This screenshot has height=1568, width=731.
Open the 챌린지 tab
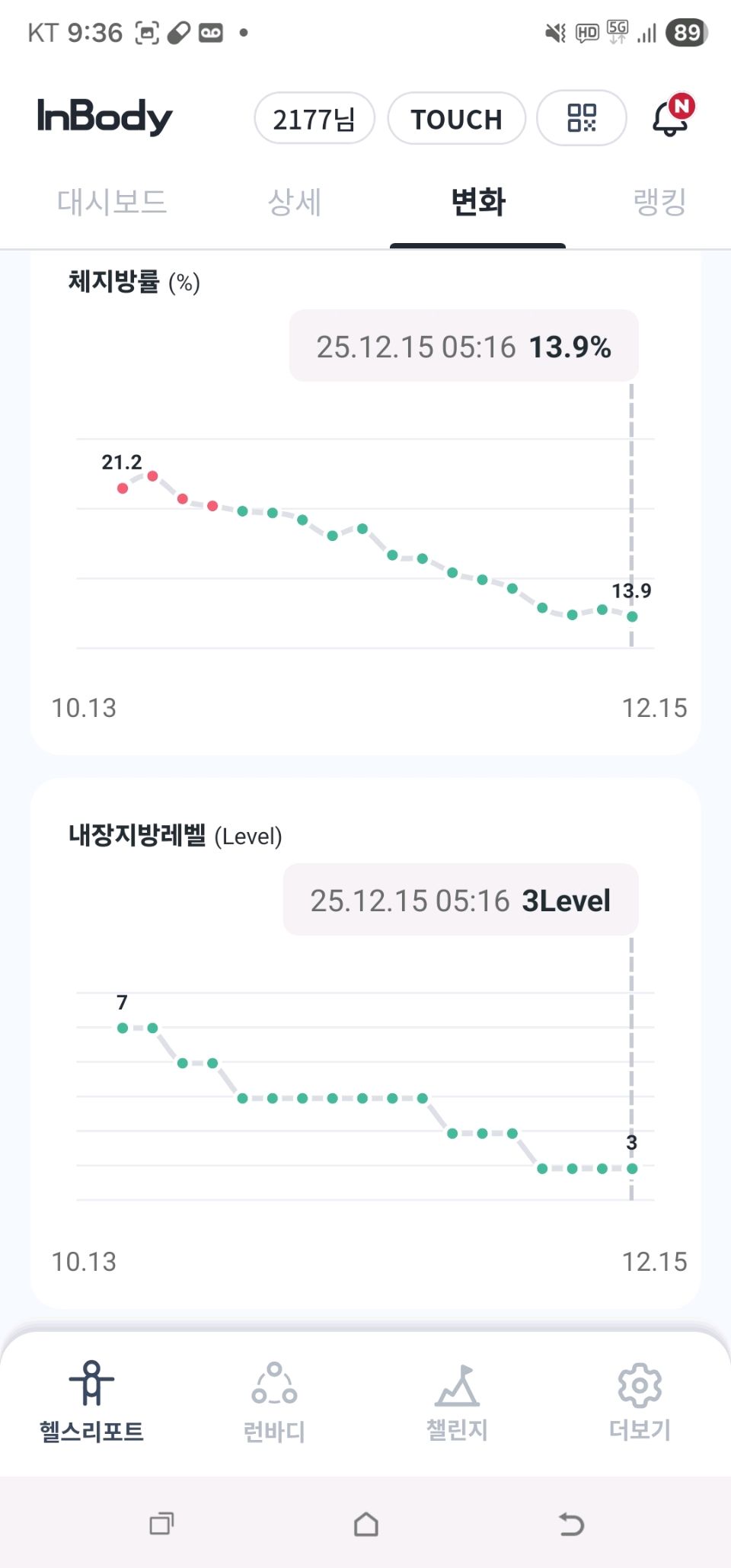457,1400
